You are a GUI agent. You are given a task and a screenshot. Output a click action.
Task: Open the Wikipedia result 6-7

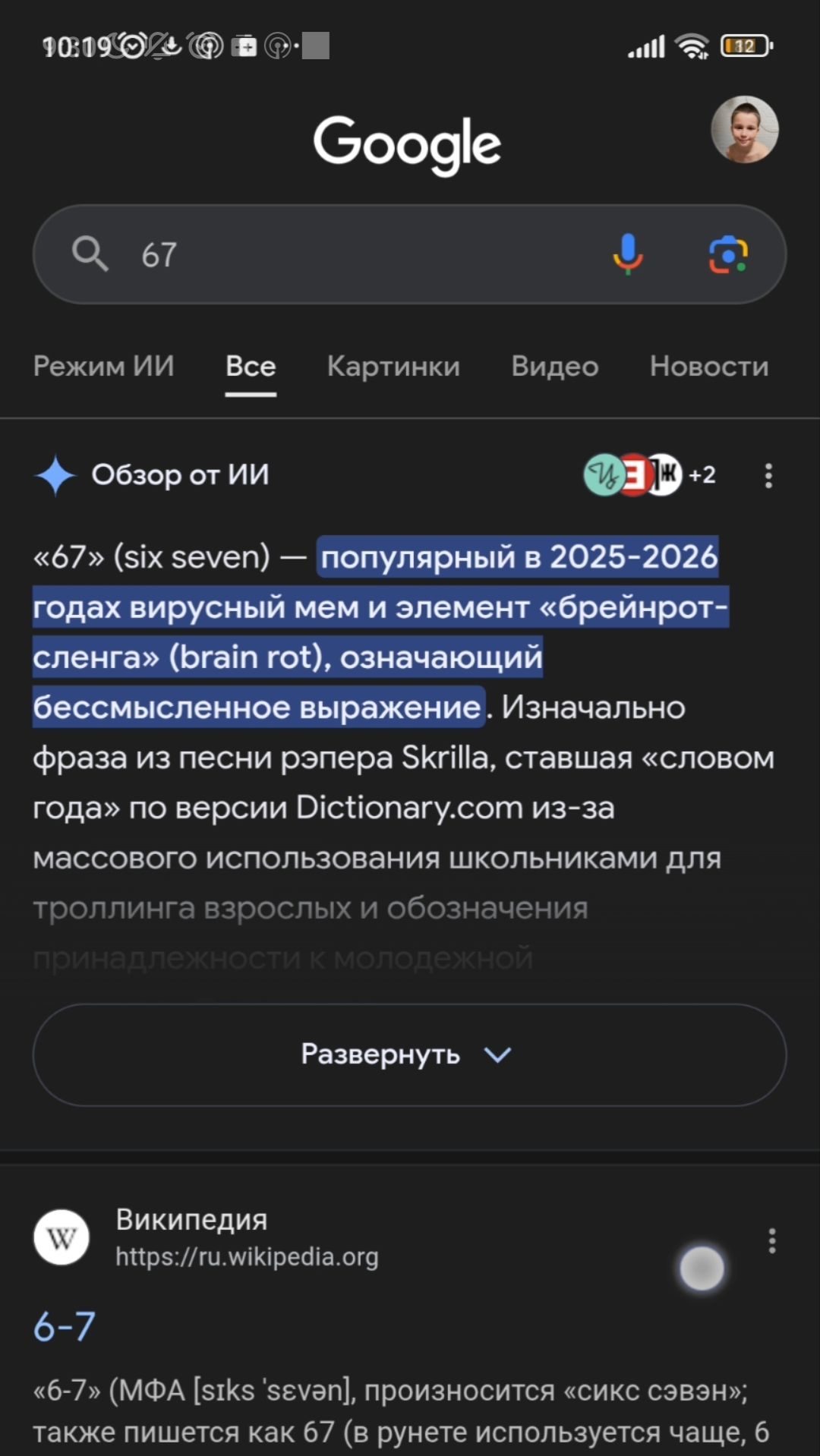click(x=65, y=1327)
